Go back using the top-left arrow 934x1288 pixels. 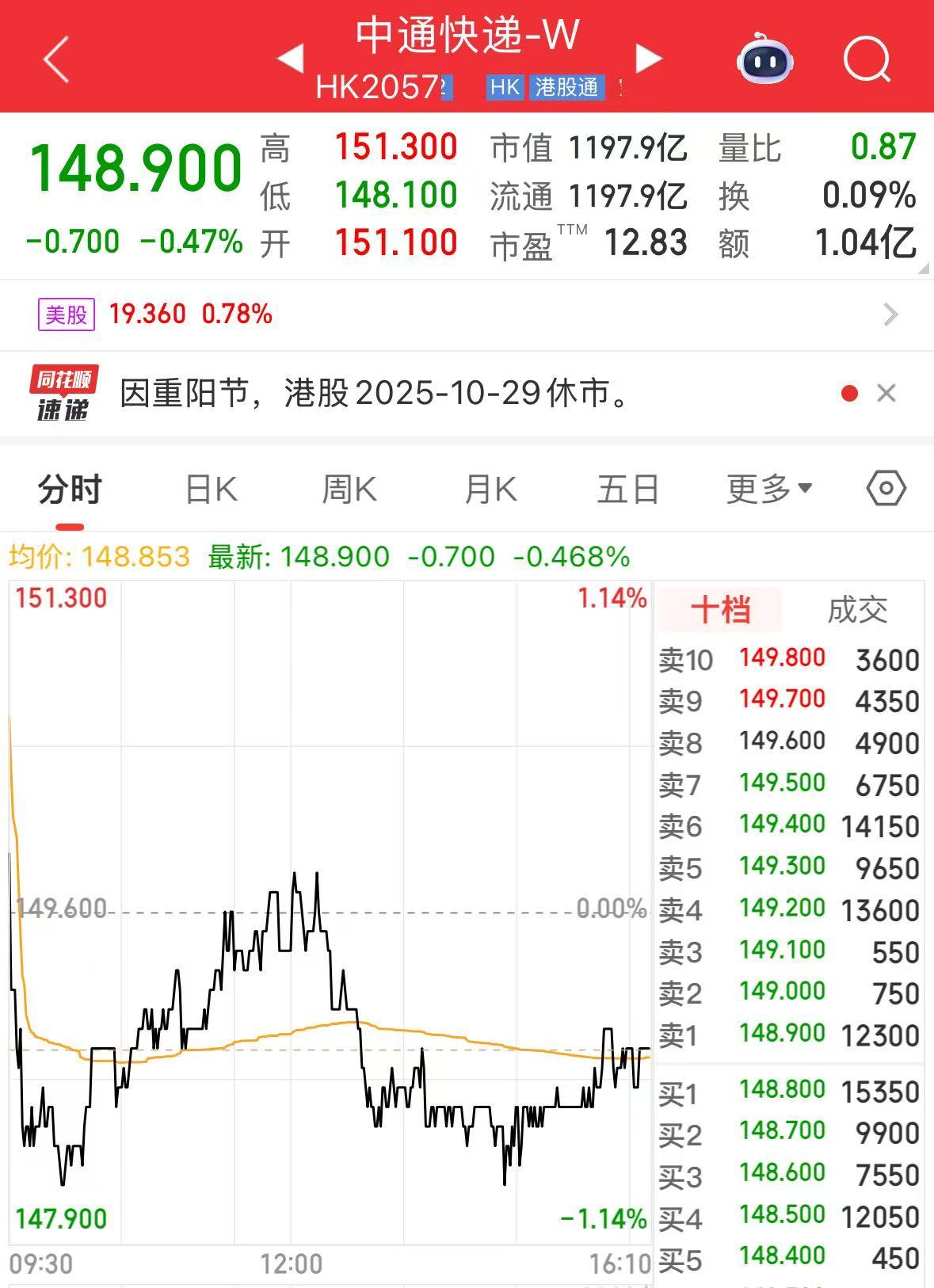coord(56,59)
